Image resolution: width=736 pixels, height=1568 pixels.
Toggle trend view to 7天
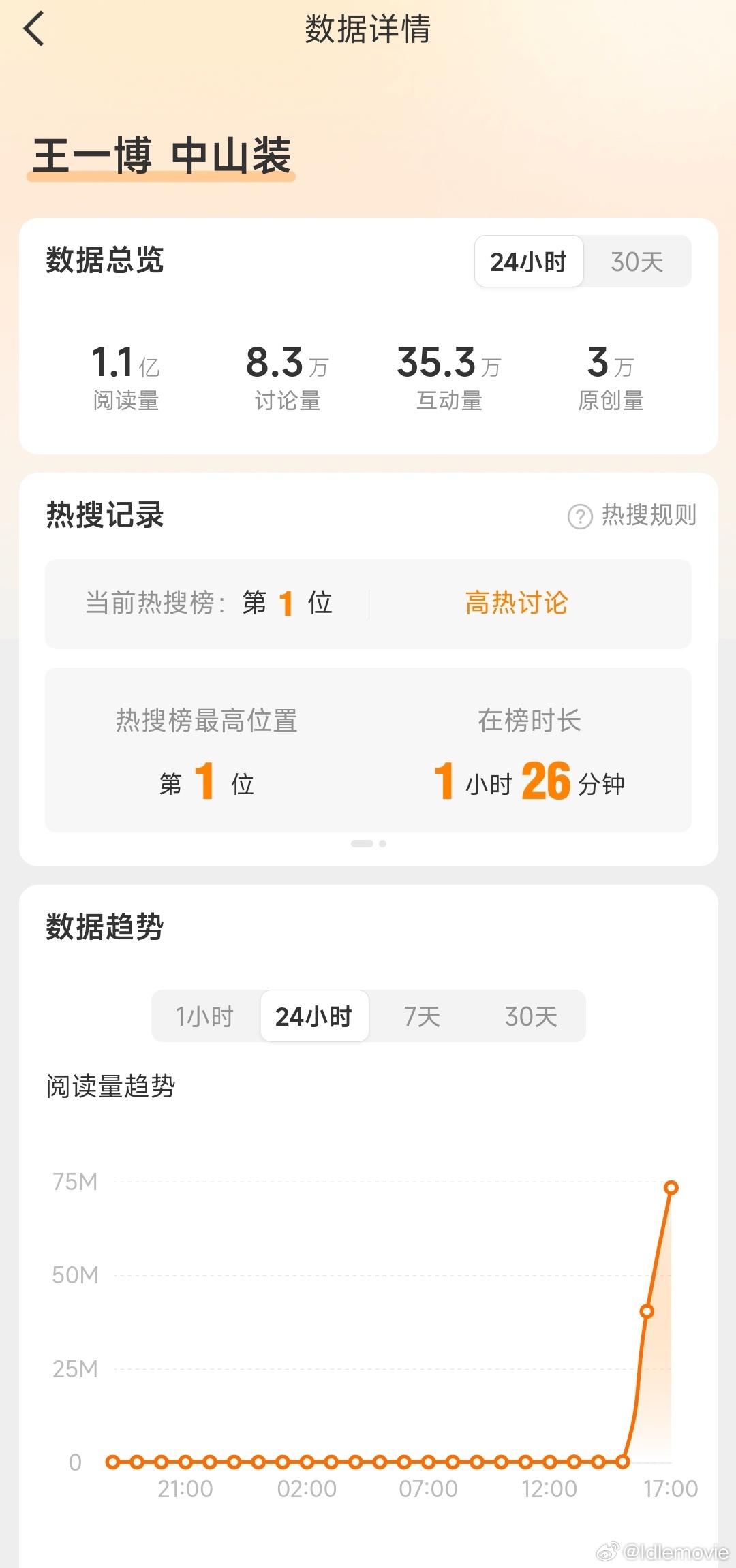[x=421, y=1016]
